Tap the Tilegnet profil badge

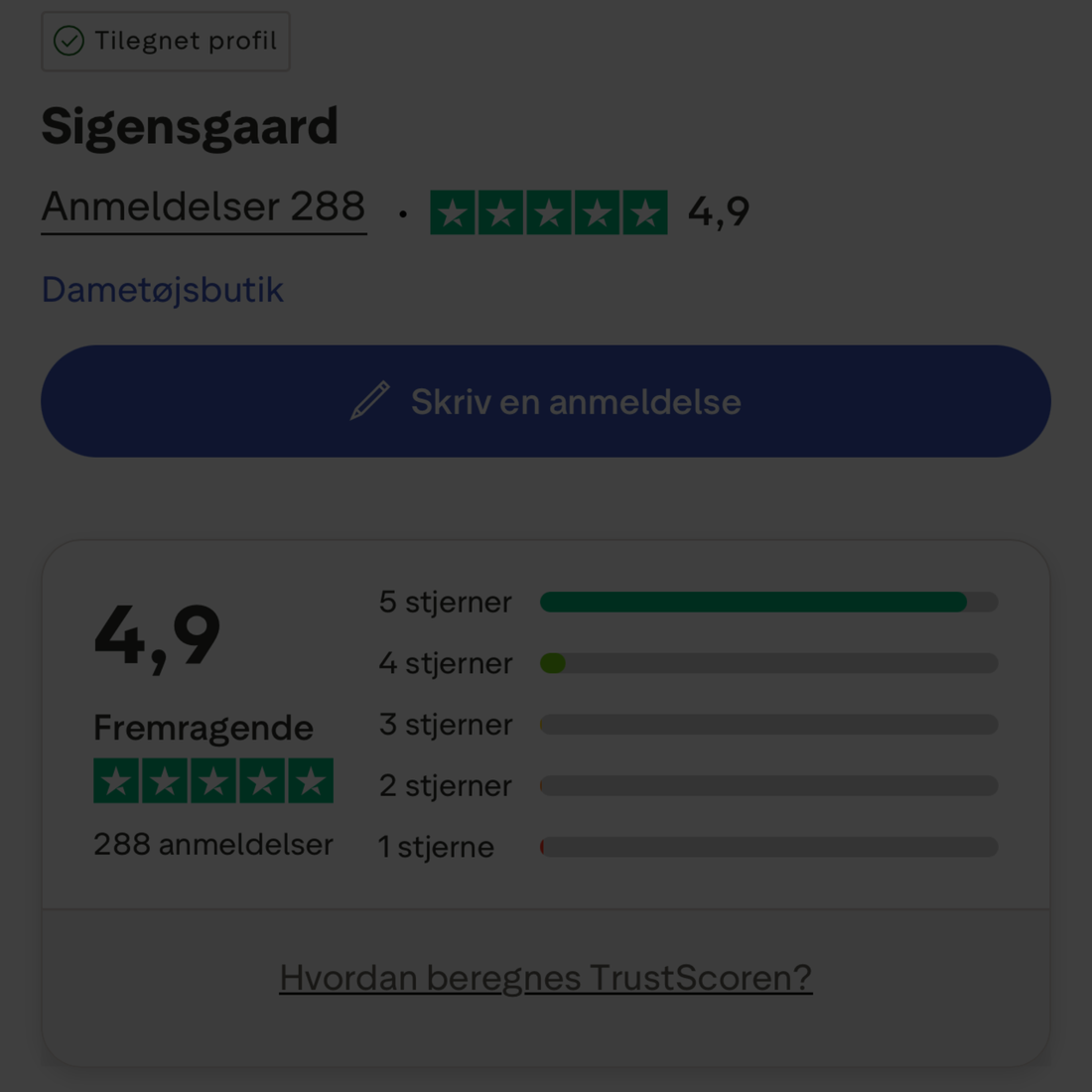[x=166, y=41]
